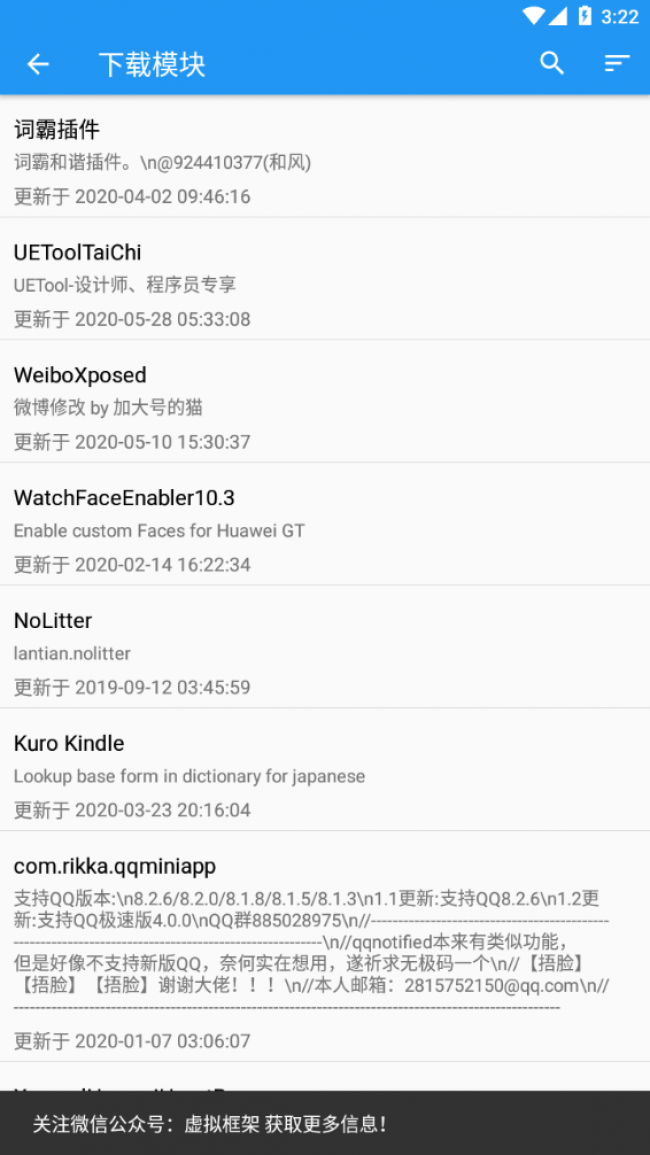Tap the NoLitter module entry
This screenshot has width=650, height=1155.
point(324,652)
